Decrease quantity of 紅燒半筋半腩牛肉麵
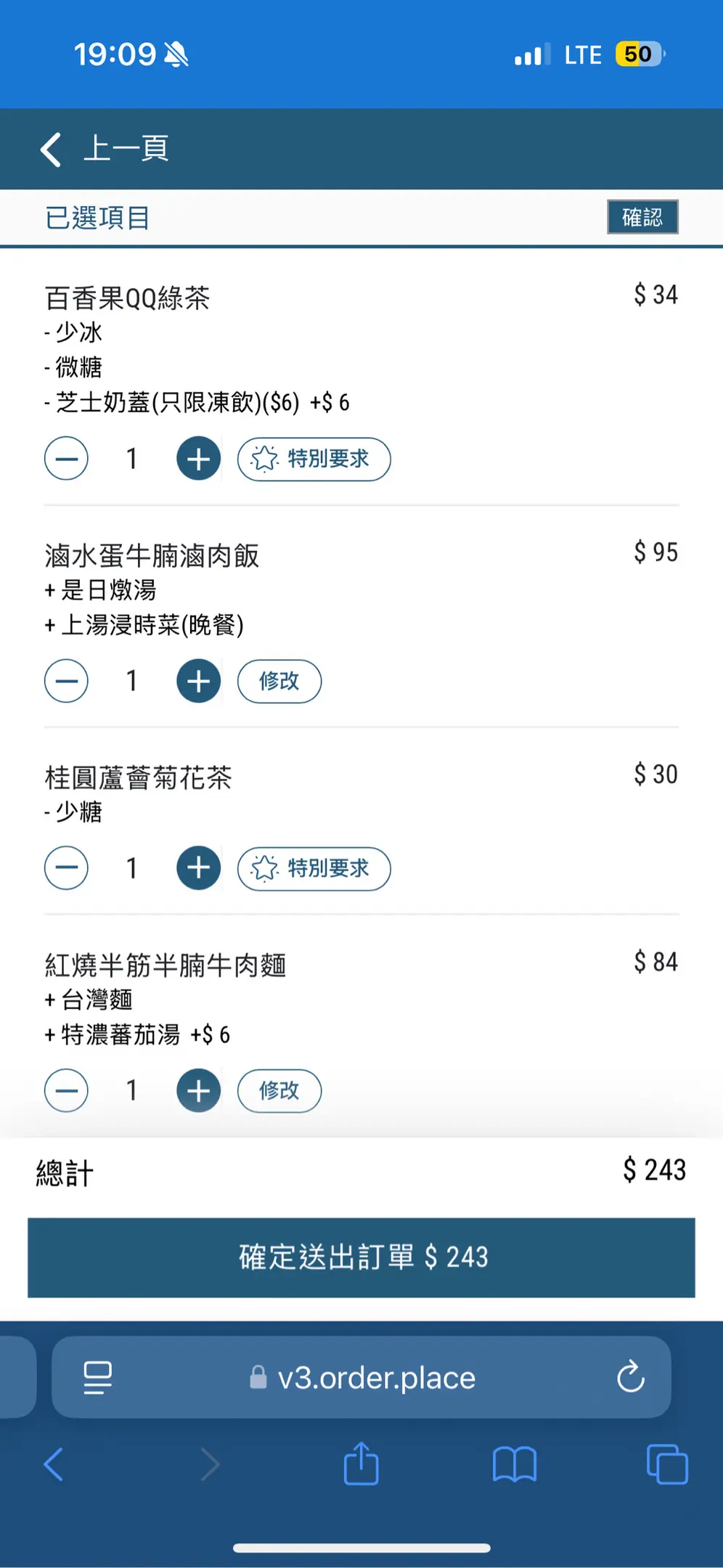 66,1090
